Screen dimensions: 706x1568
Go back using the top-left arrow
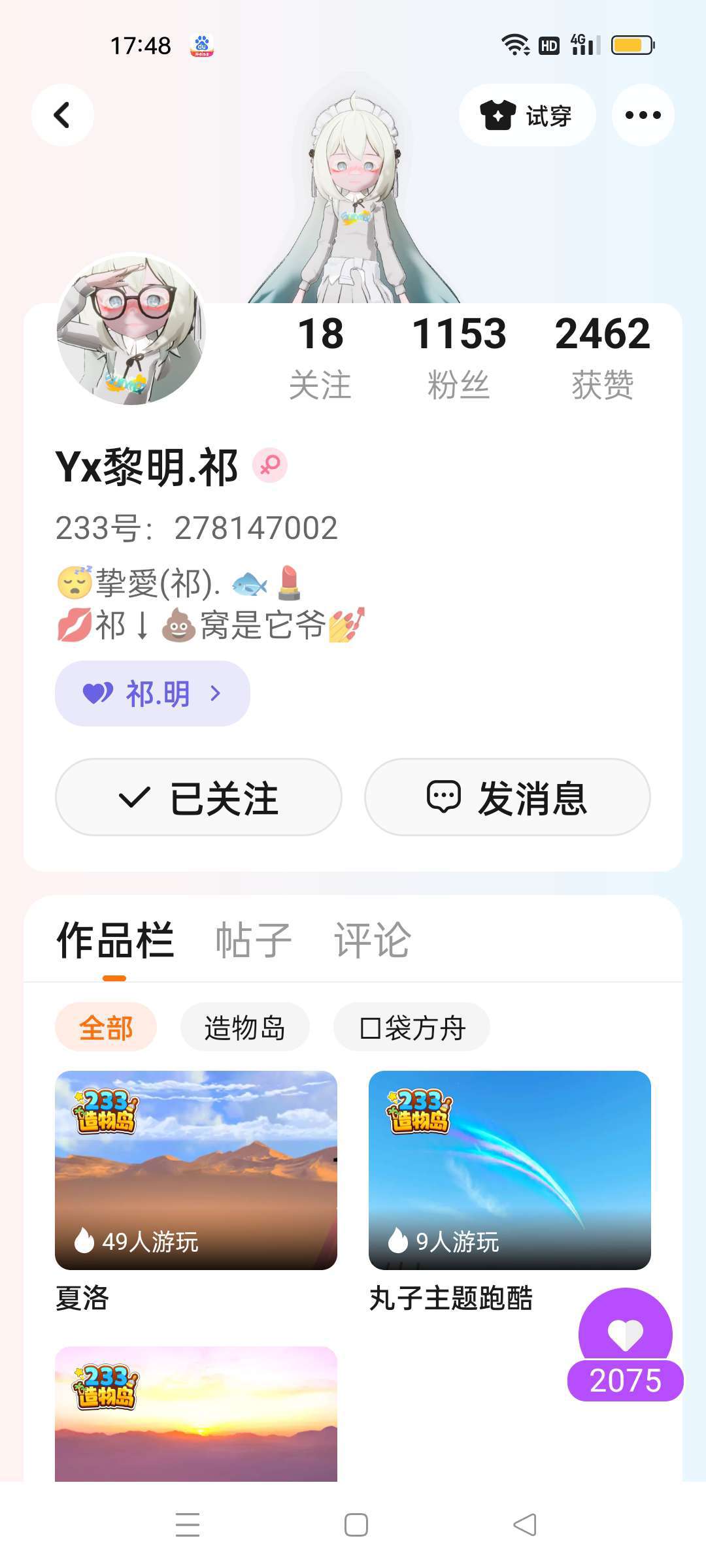tap(62, 115)
